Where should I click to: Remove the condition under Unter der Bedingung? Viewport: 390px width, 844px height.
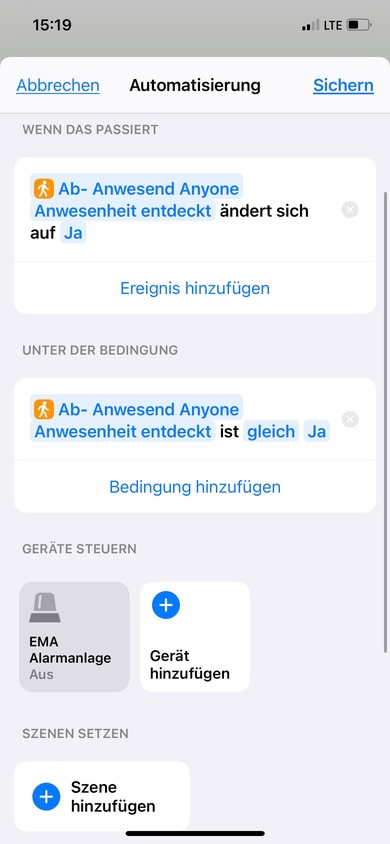pyautogui.click(x=350, y=419)
